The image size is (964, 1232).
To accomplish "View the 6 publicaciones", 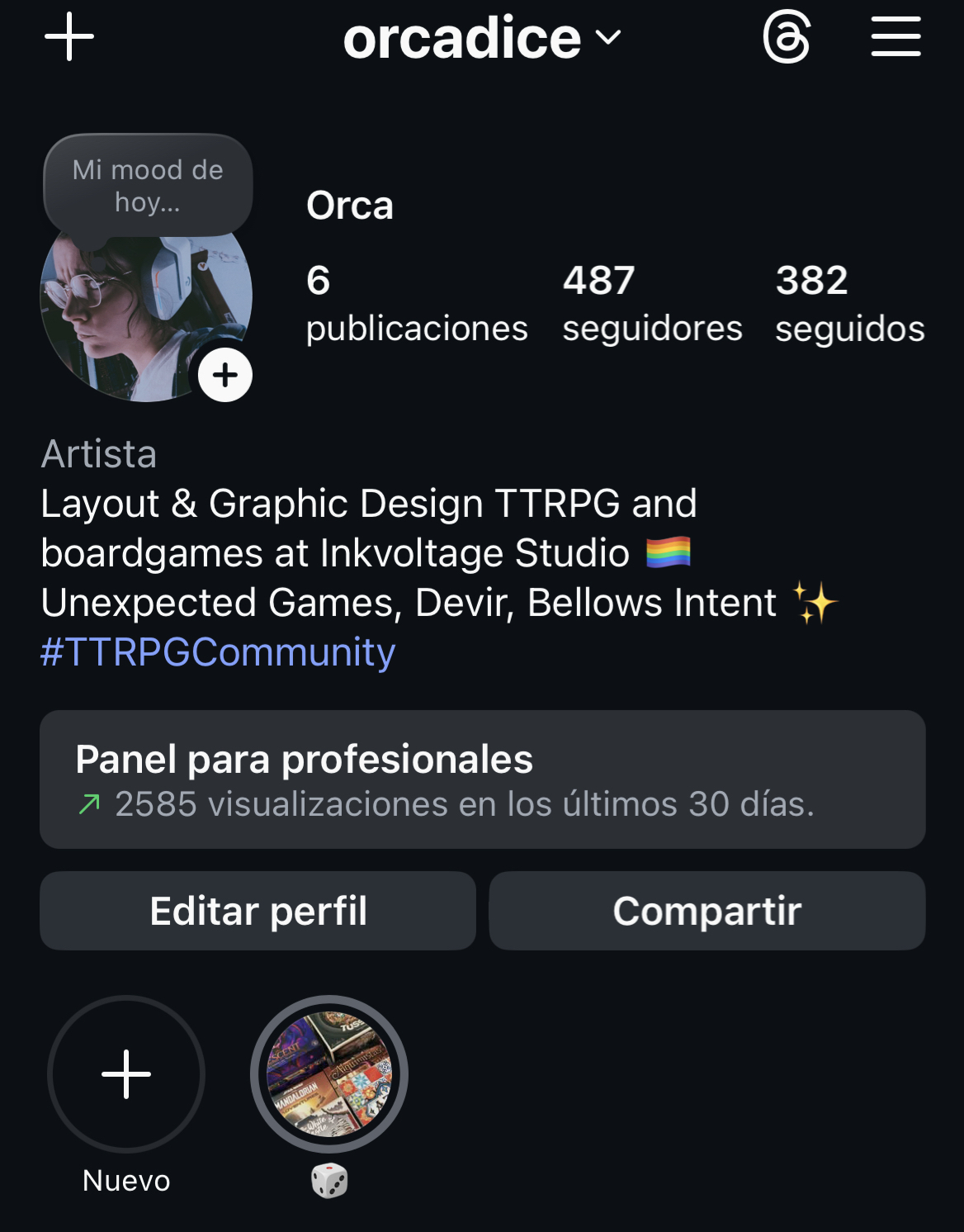I will [416, 303].
